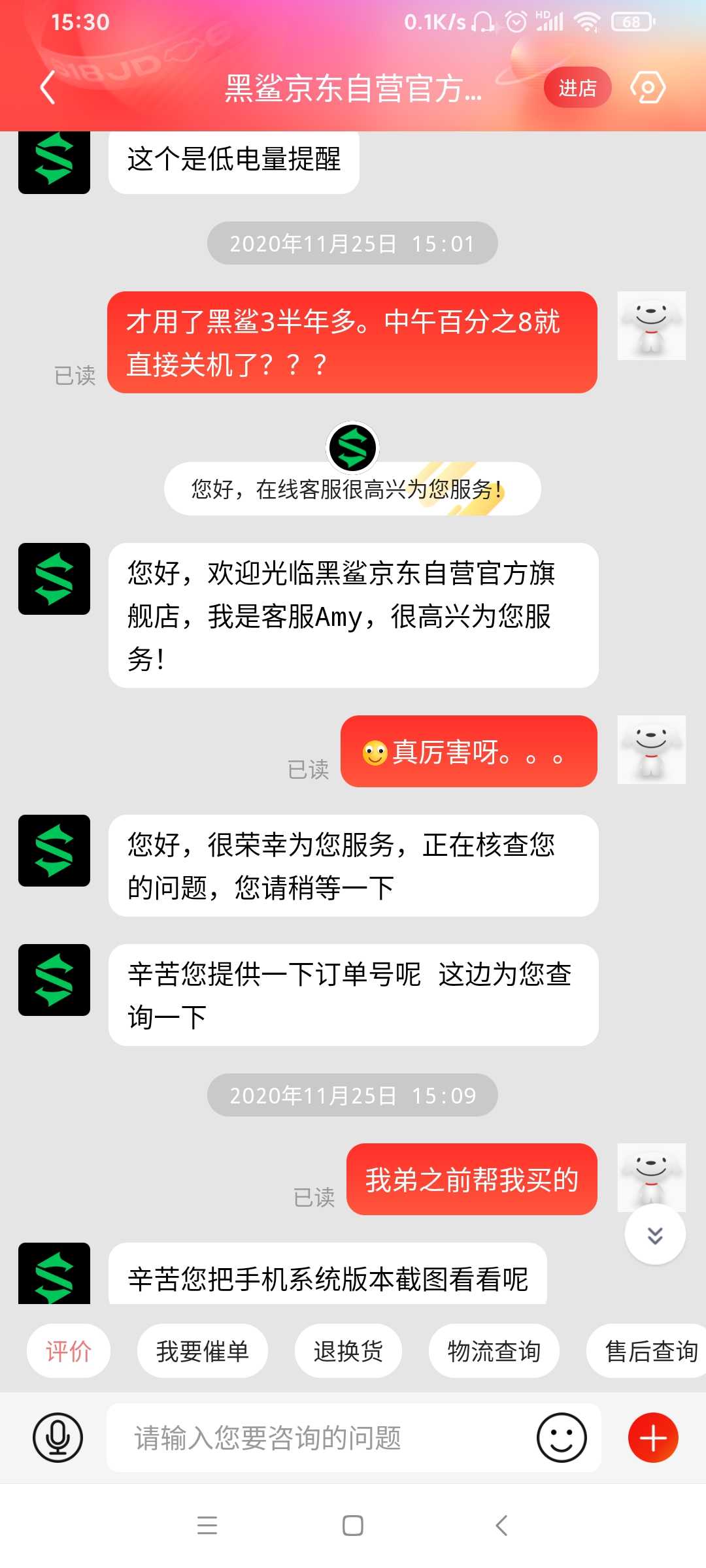Jump to latest messages with down chevrons
The image size is (706, 1568).
point(655,1234)
